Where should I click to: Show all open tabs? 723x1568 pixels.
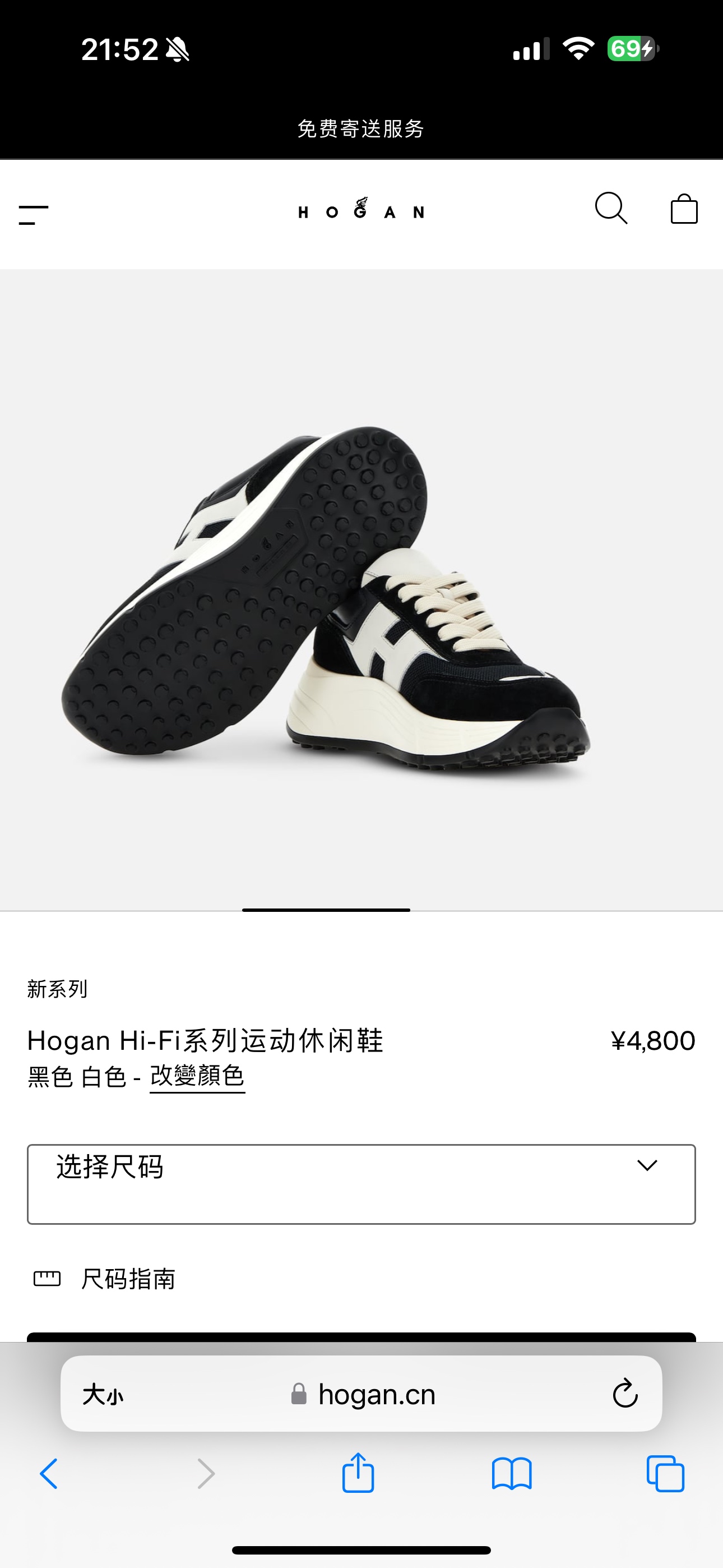665,1474
